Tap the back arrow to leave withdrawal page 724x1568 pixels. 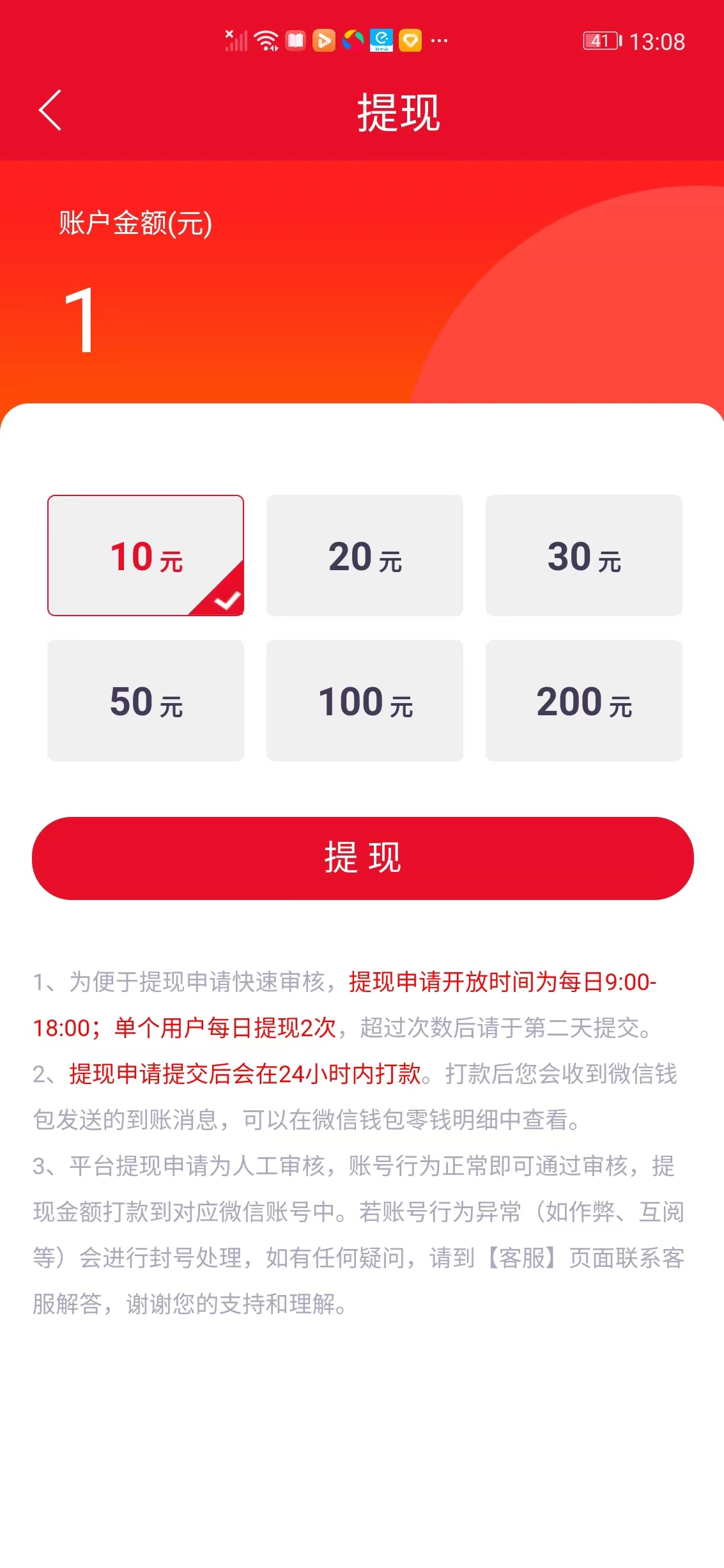coord(50,110)
